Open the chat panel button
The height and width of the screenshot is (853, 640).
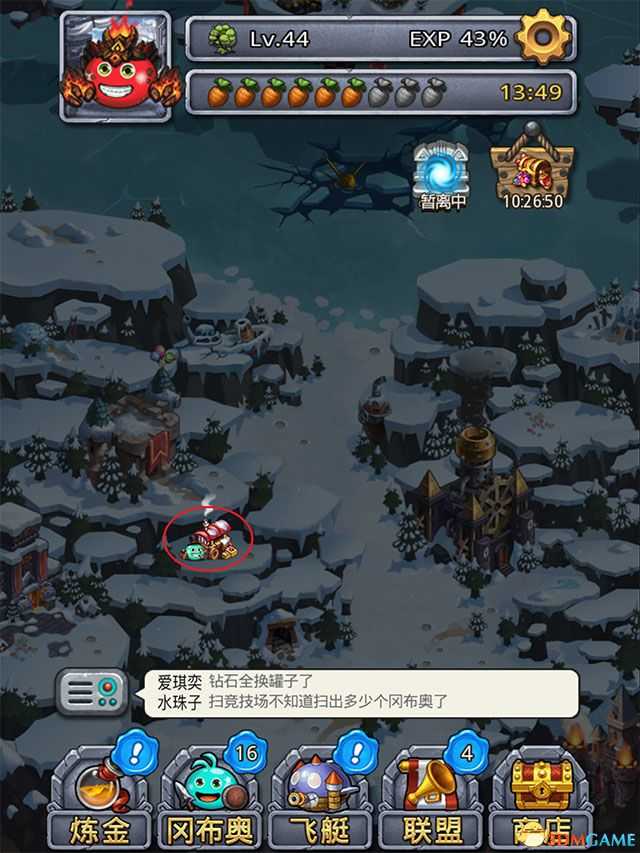(x=91, y=691)
